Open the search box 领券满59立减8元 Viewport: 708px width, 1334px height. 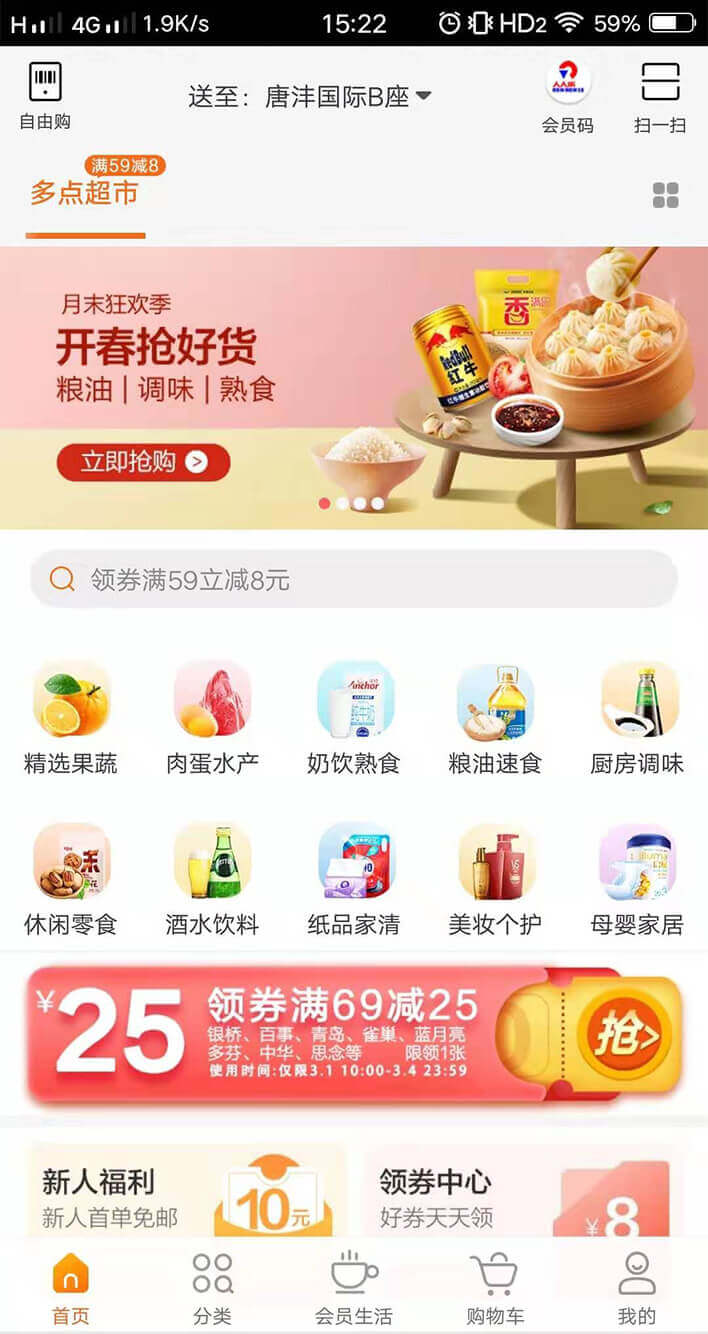tap(354, 579)
